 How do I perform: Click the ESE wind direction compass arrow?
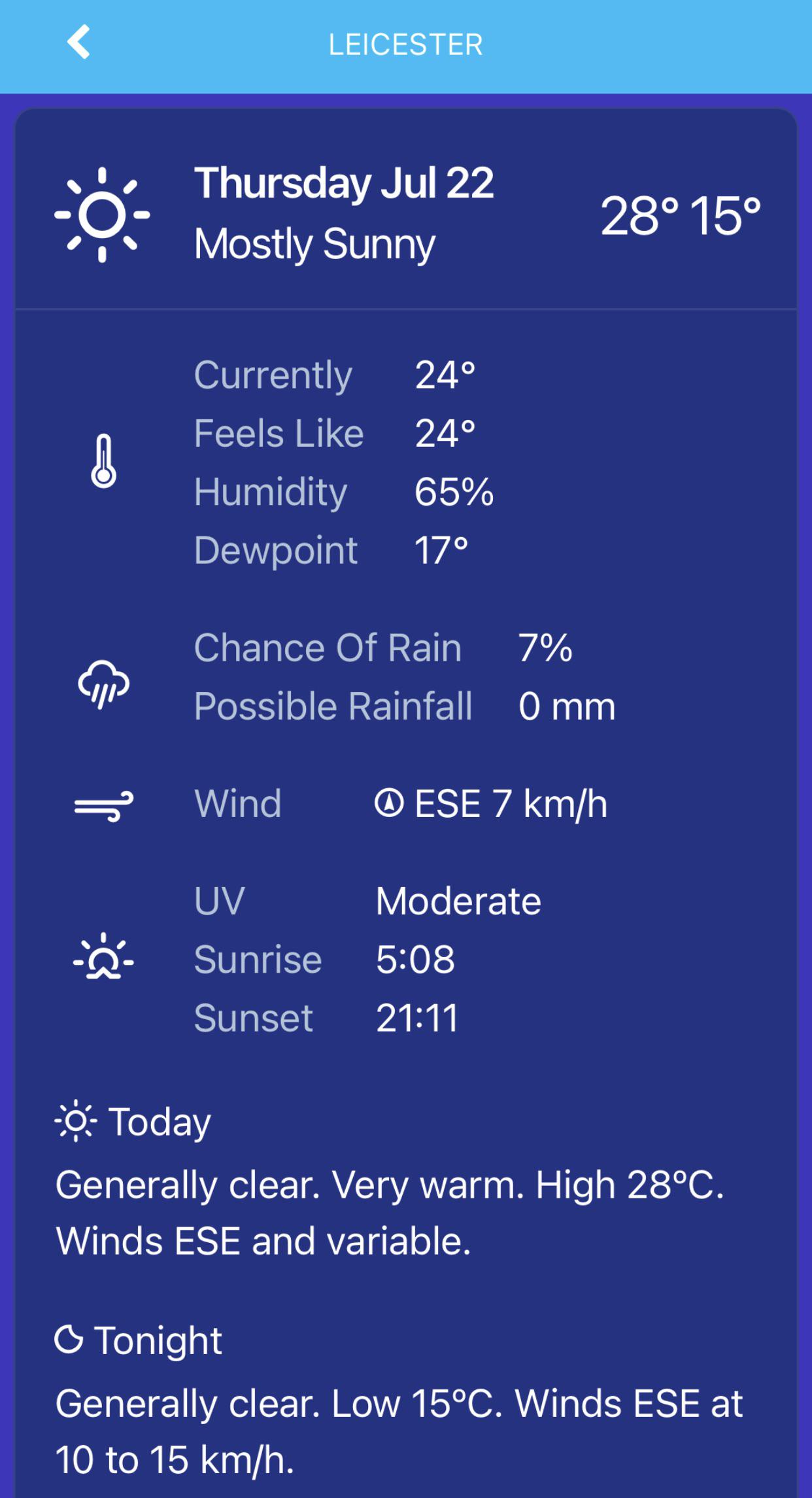pyautogui.click(x=391, y=805)
